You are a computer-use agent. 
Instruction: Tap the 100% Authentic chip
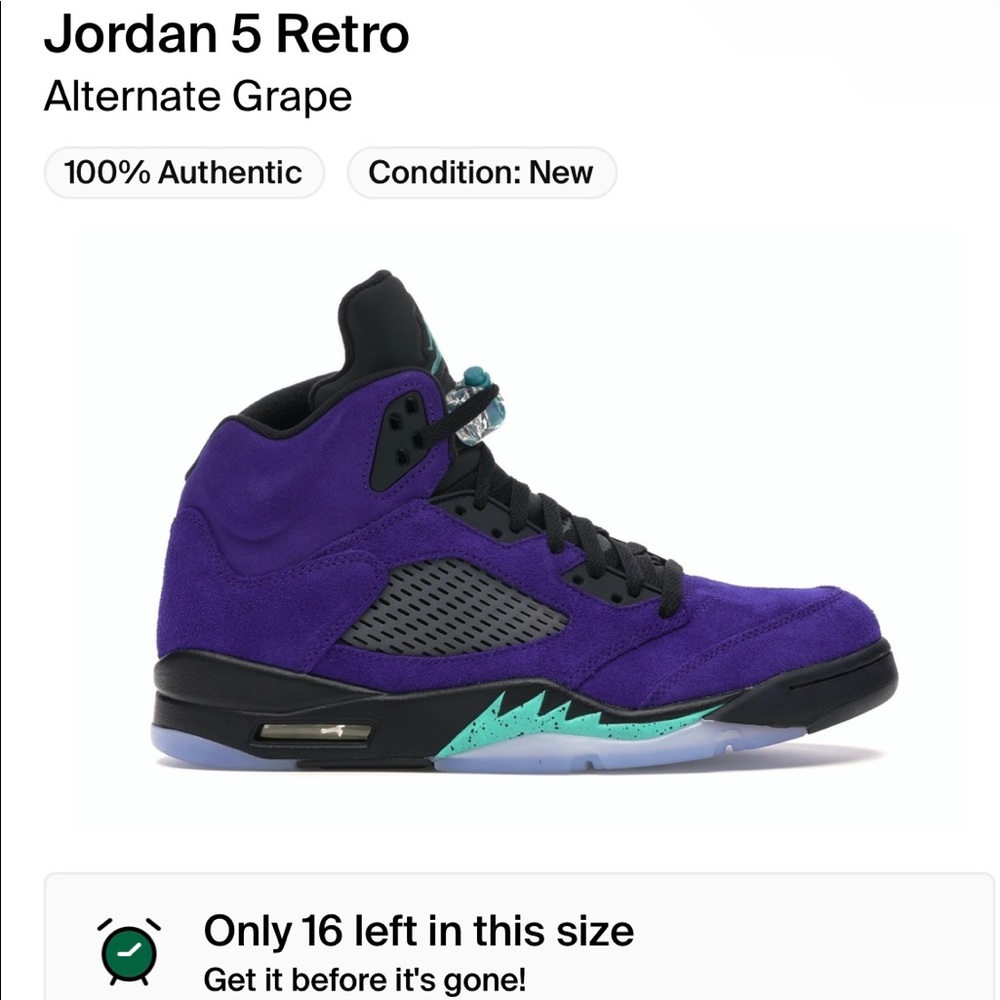183,173
